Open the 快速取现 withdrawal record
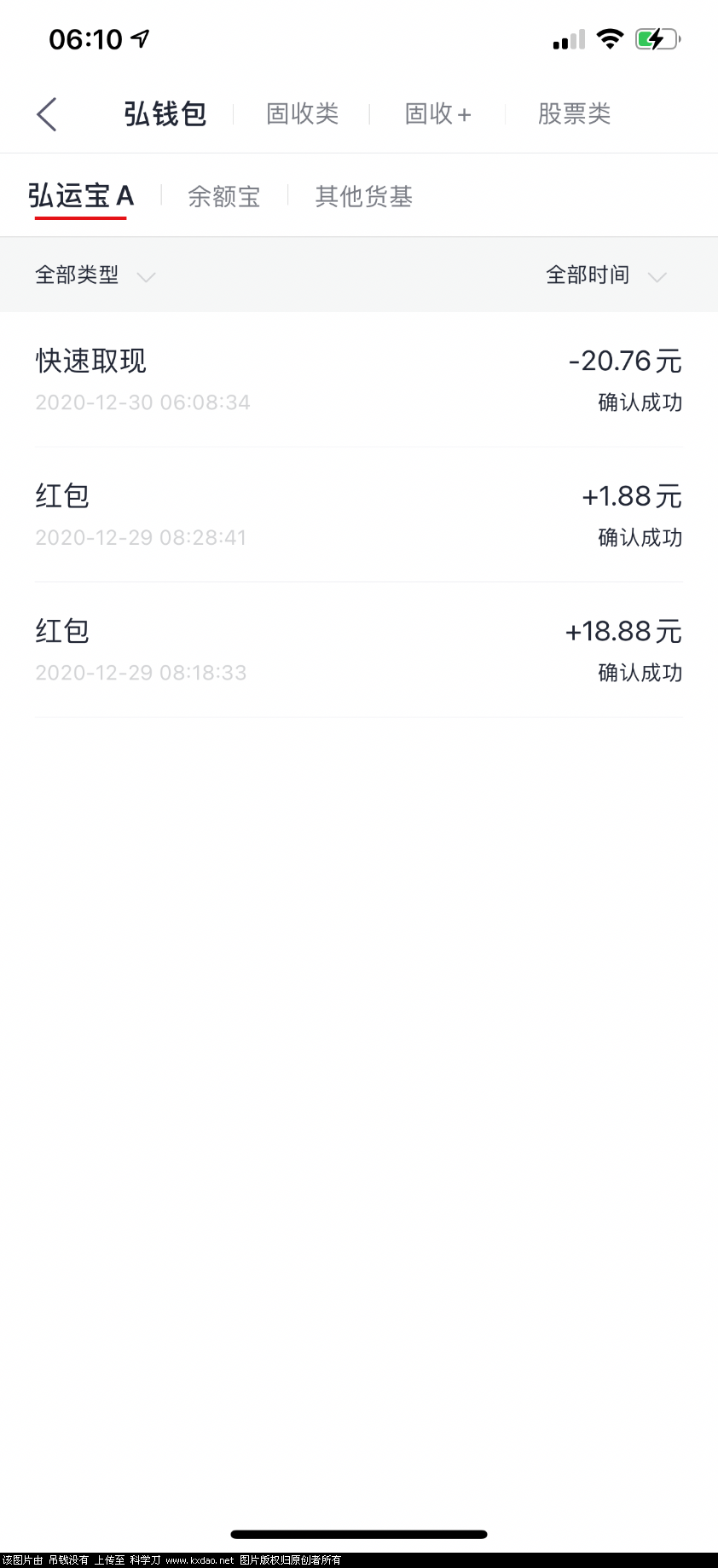The image size is (718, 1568). tap(358, 379)
